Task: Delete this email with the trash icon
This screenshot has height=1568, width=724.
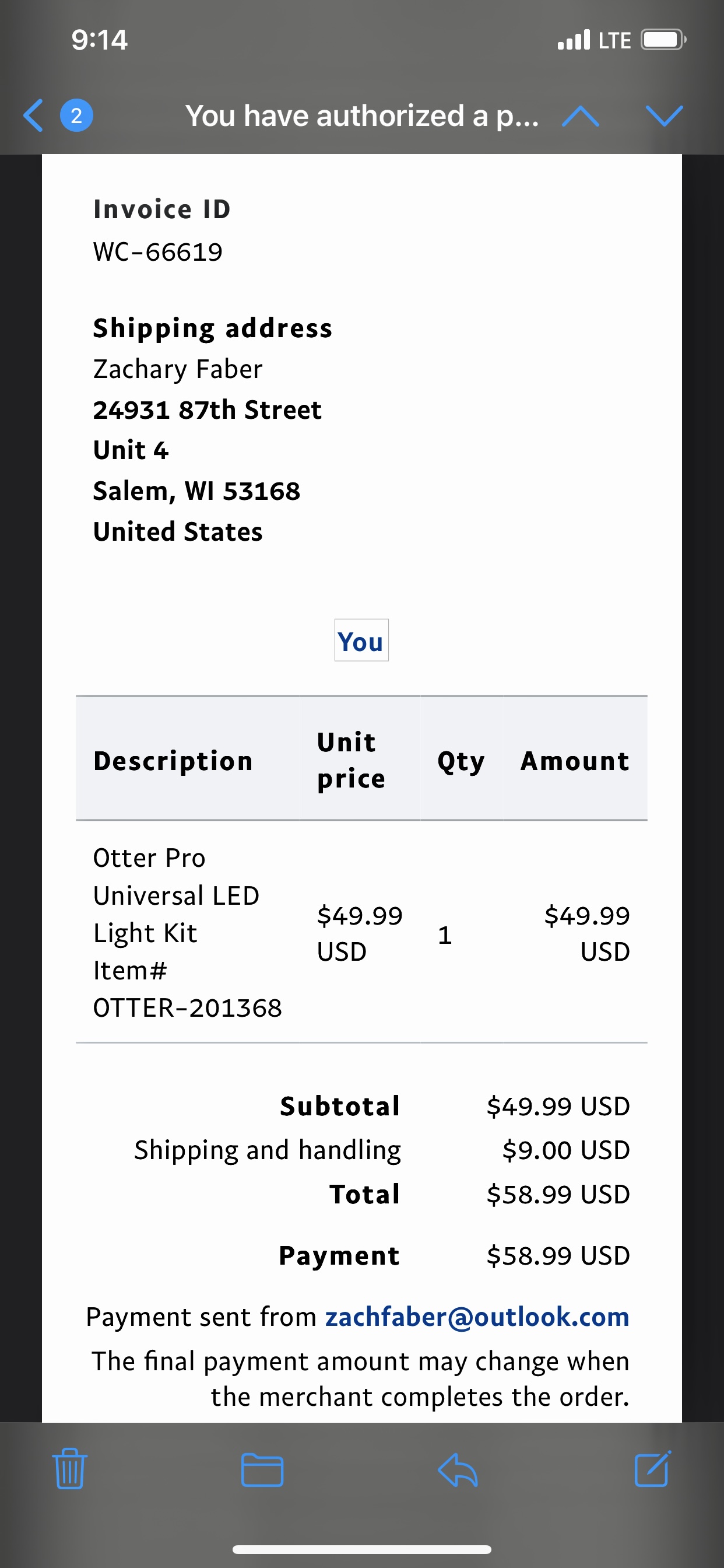Action: (70, 1468)
